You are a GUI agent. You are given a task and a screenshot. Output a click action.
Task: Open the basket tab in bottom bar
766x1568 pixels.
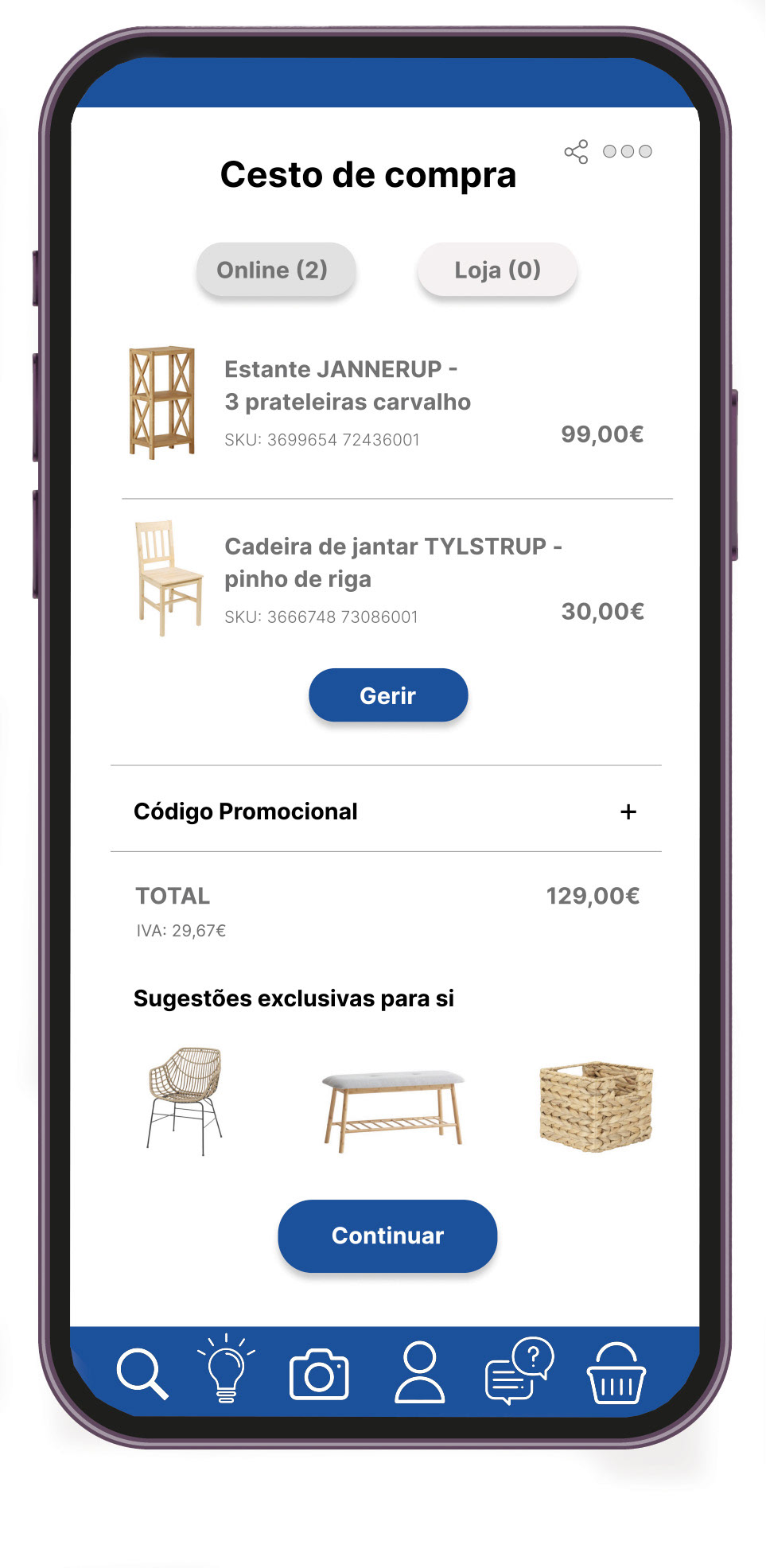[x=616, y=1373]
